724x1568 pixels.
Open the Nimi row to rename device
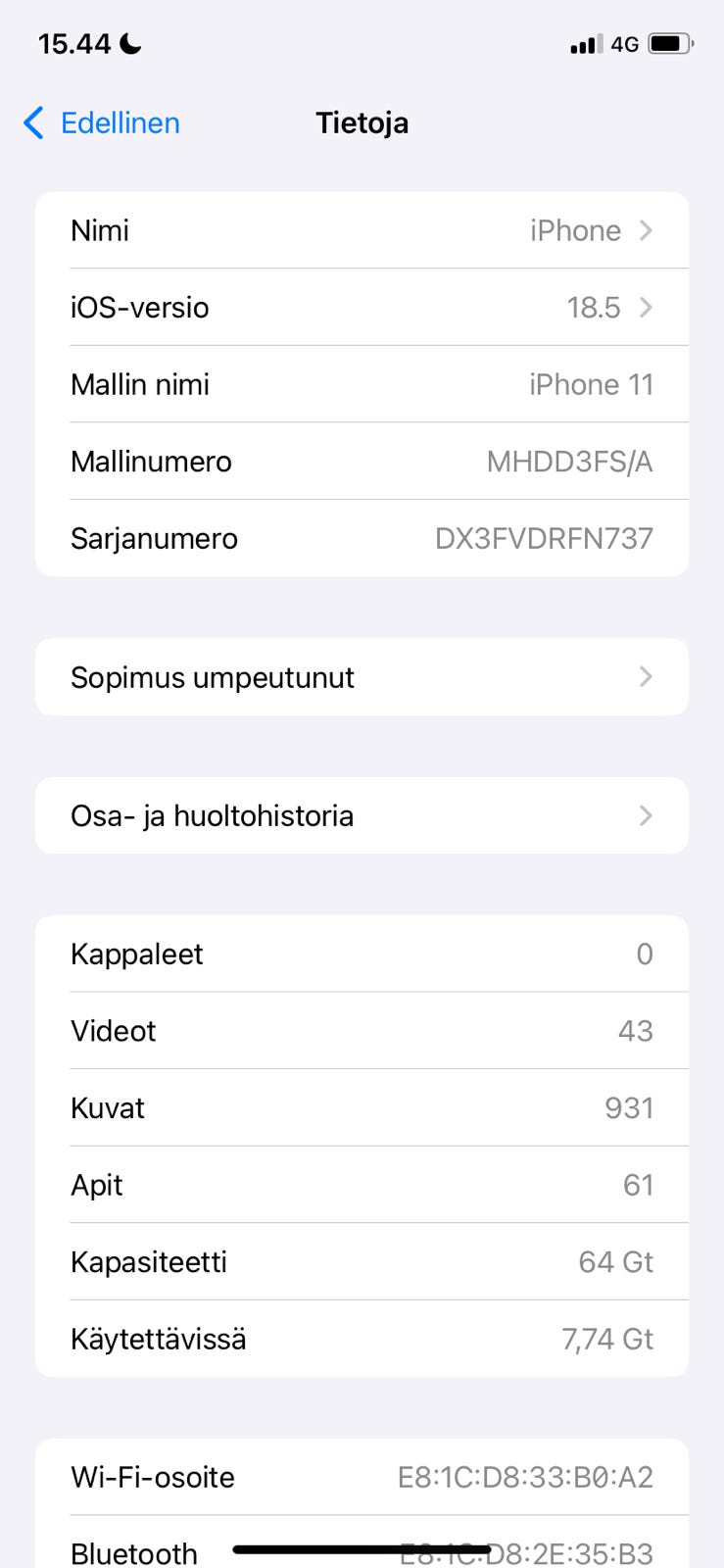pyautogui.click(x=362, y=230)
